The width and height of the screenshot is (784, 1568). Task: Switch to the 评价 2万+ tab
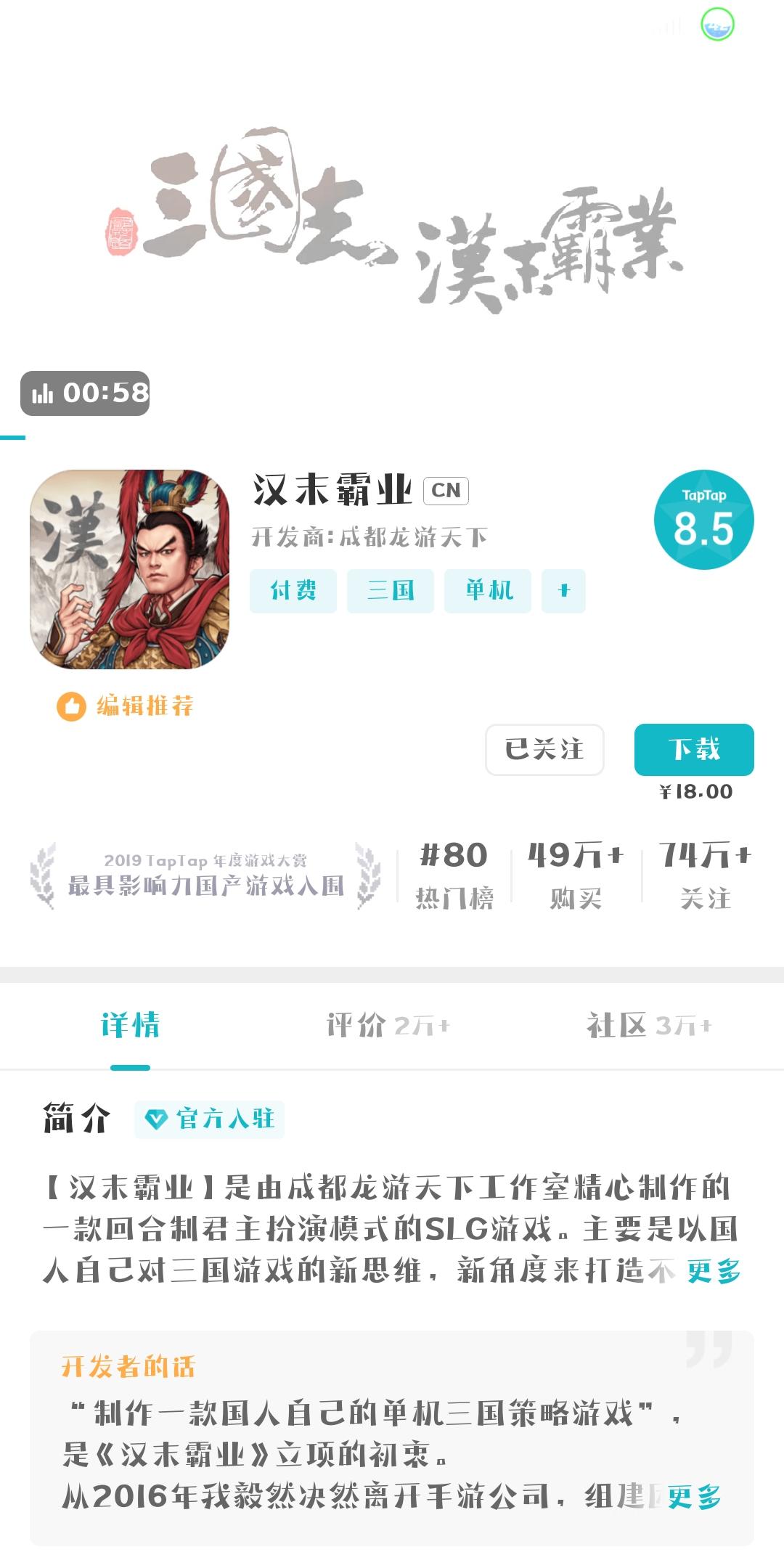coord(388,1027)
